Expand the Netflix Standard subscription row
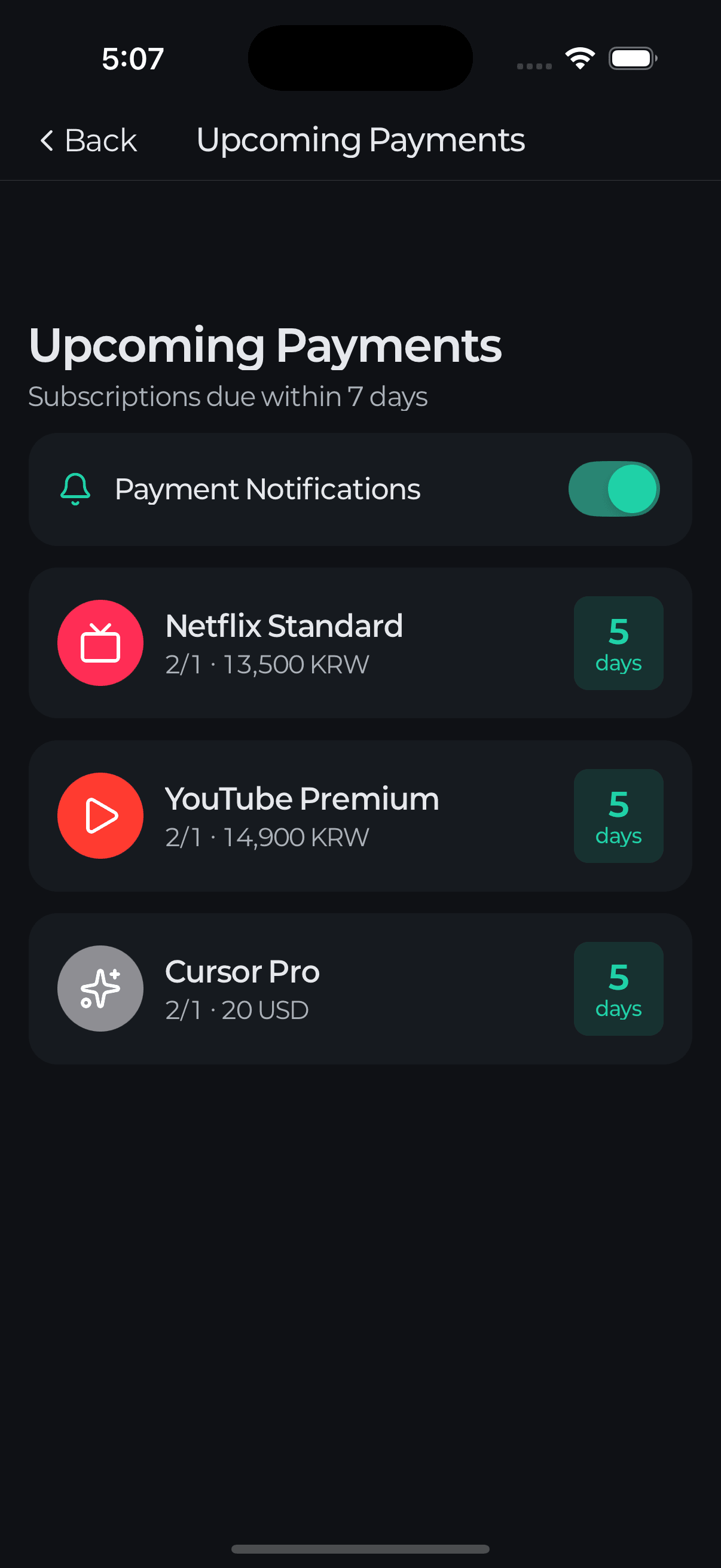Screen dimensions: 721x1568 click(x=360, y=643)
